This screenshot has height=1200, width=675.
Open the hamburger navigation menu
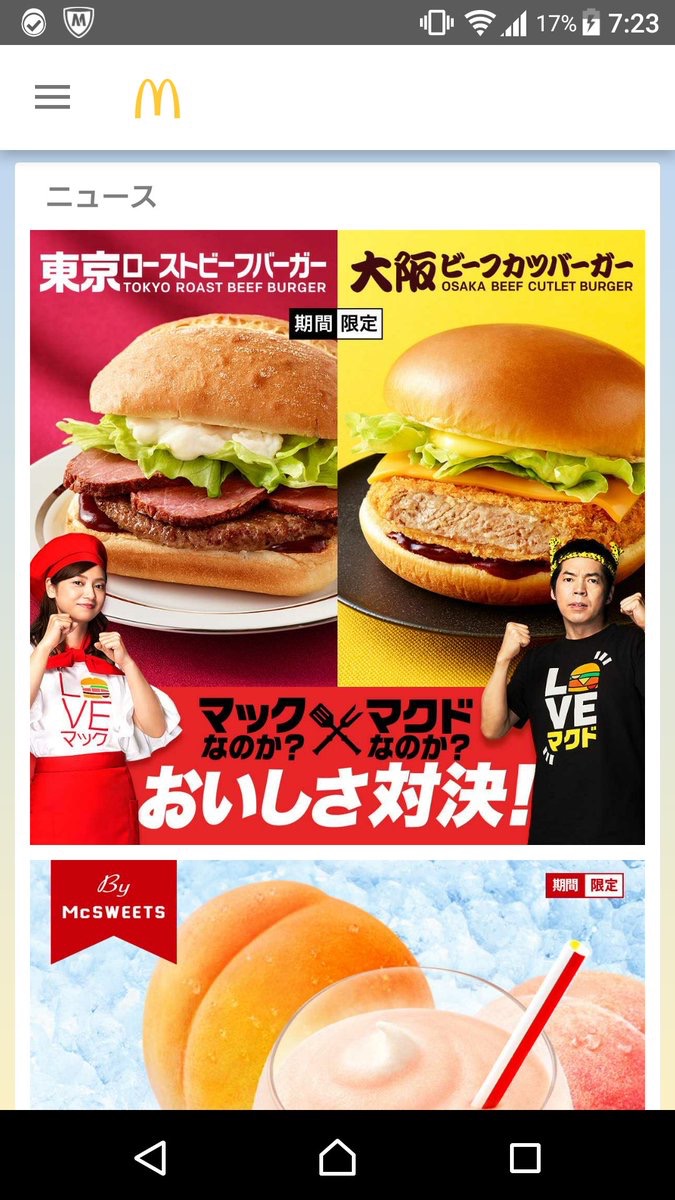[x=52, y=97]
